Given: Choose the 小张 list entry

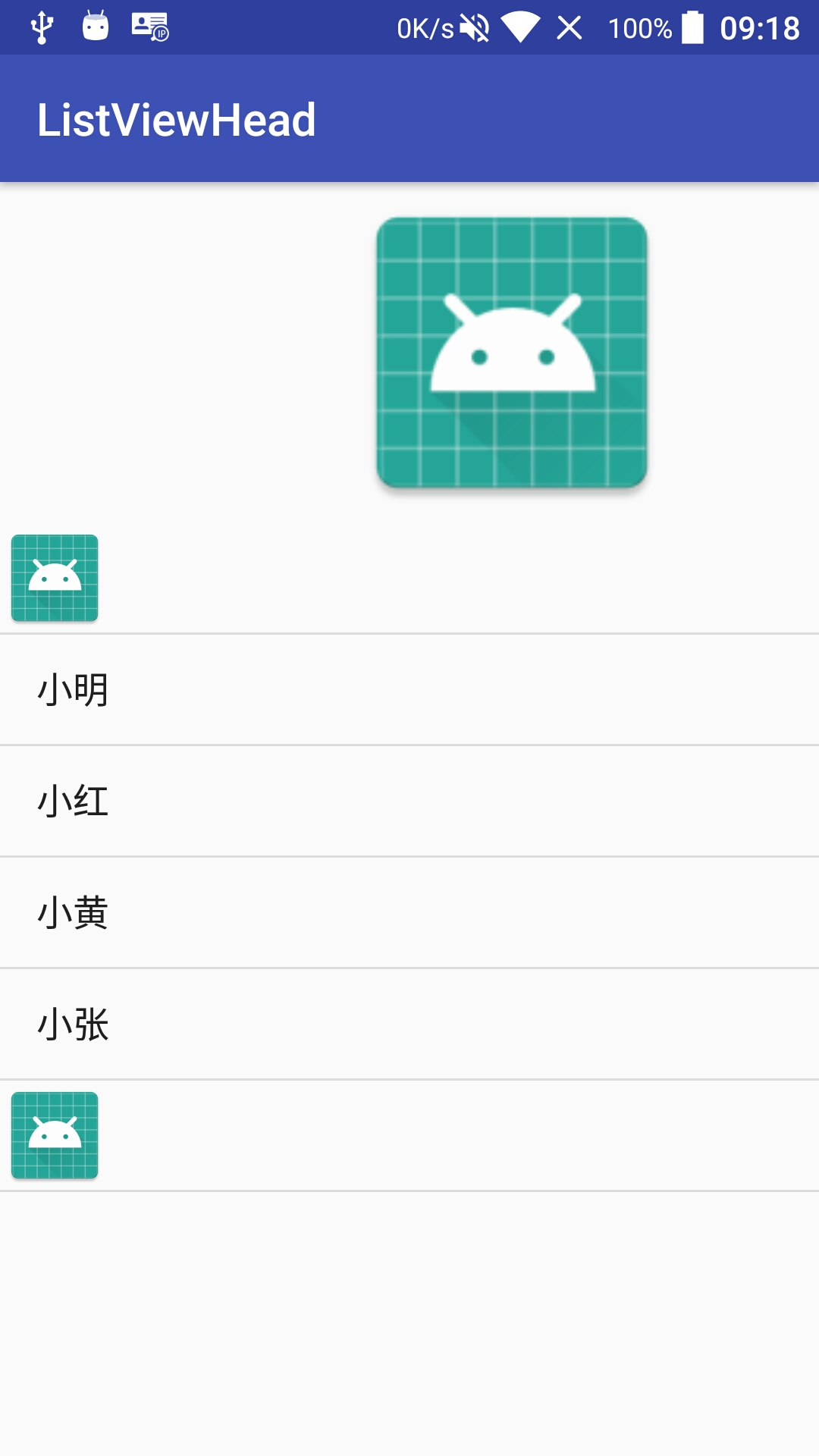Looking at the screenshot, I should (x=409, y=1025).
